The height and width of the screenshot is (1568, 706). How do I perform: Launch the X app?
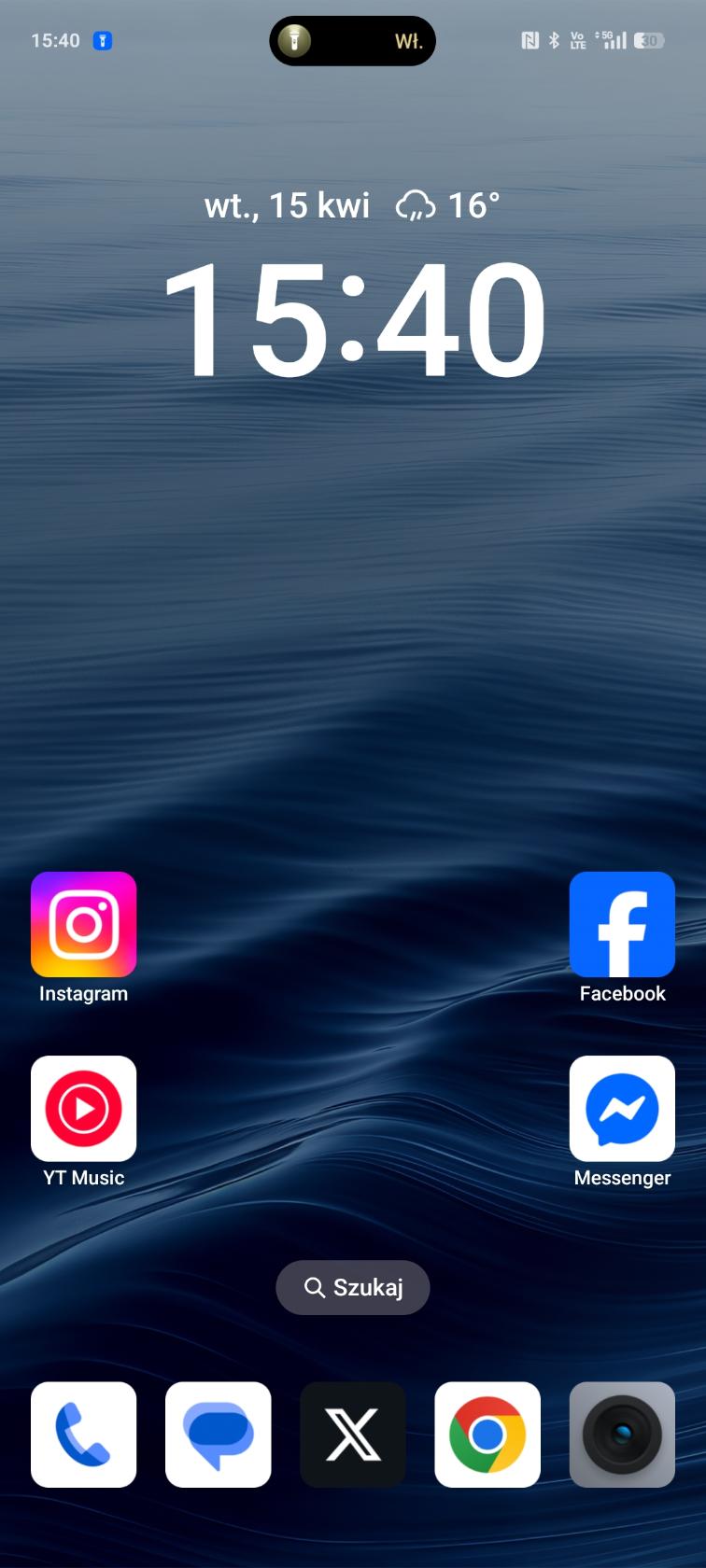[x=353, y=1435]
